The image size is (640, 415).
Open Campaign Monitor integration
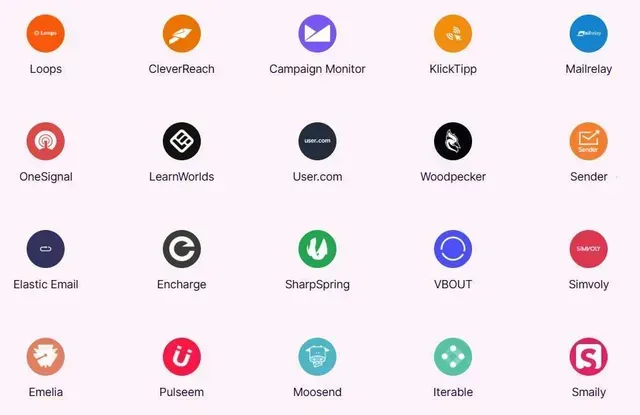(x=317, y=34)
